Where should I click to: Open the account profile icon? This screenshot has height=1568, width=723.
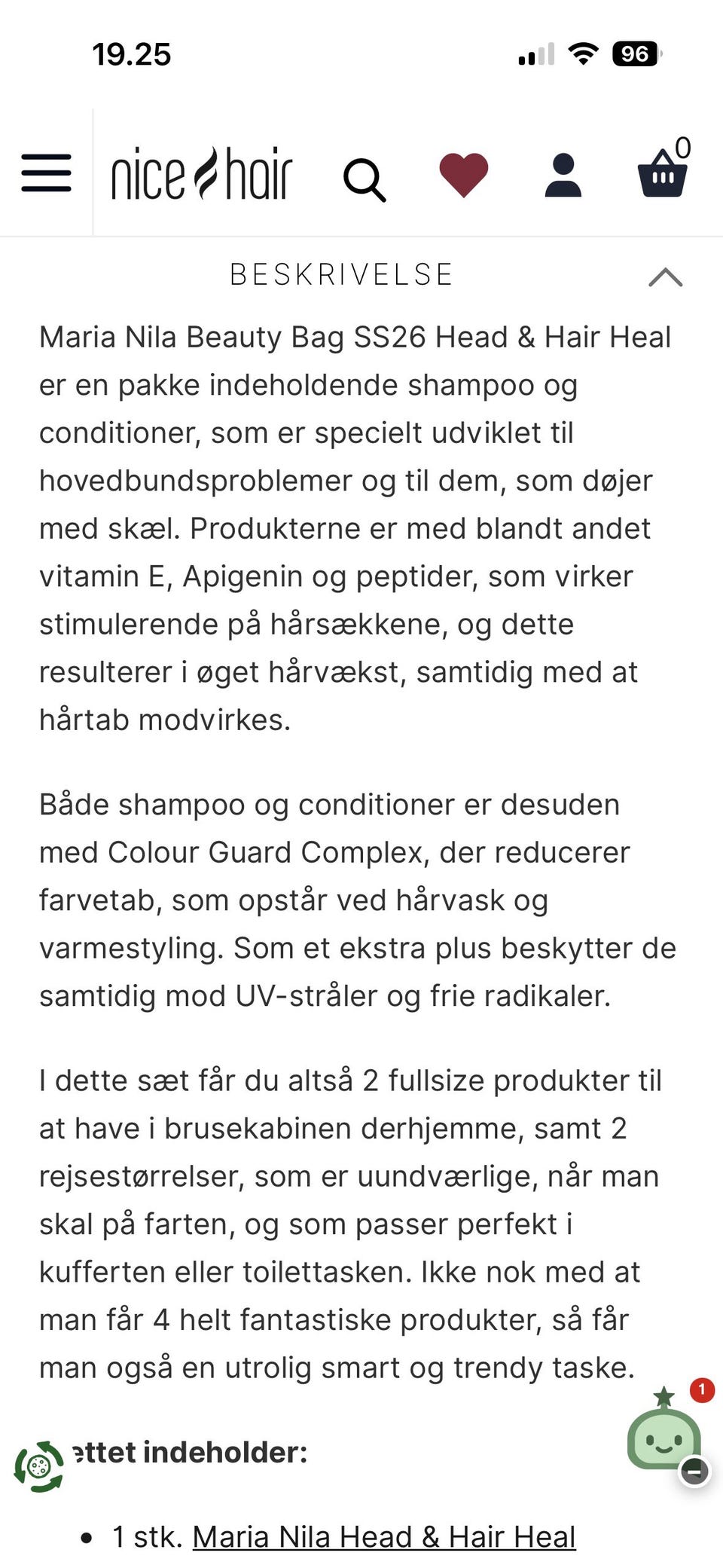563,176
